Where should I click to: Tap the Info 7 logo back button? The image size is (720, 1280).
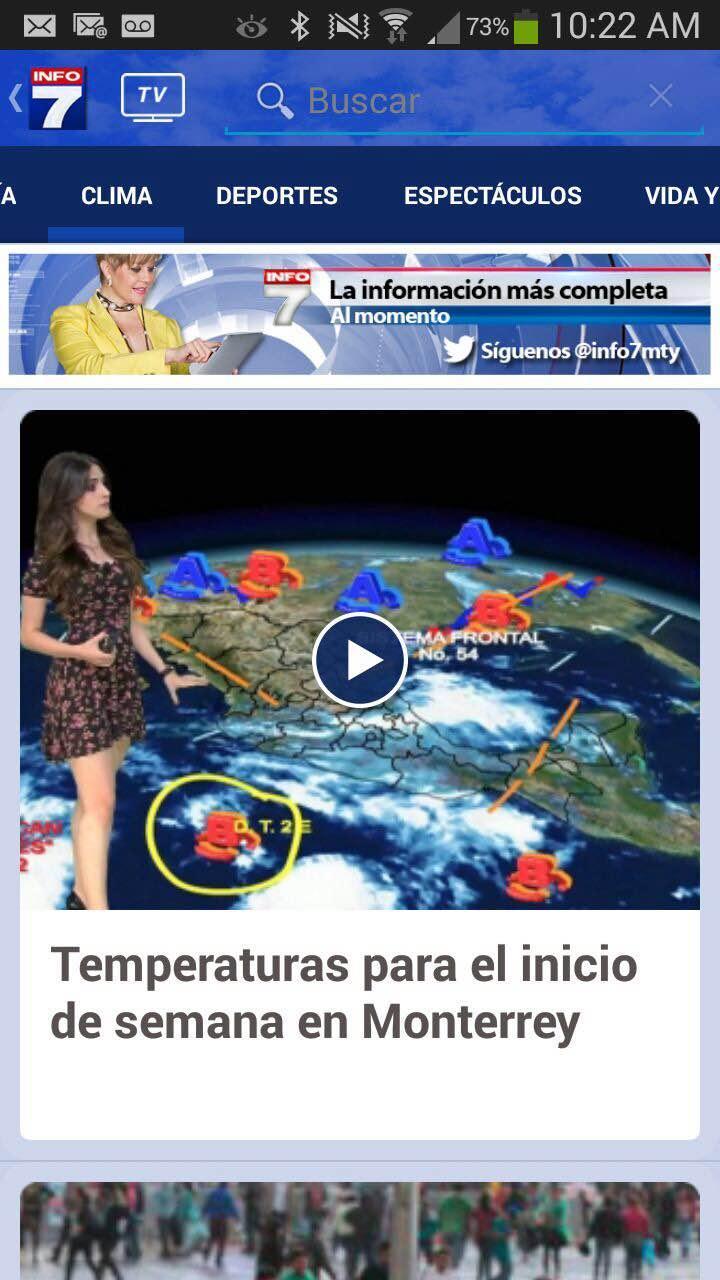coord(50,98)
